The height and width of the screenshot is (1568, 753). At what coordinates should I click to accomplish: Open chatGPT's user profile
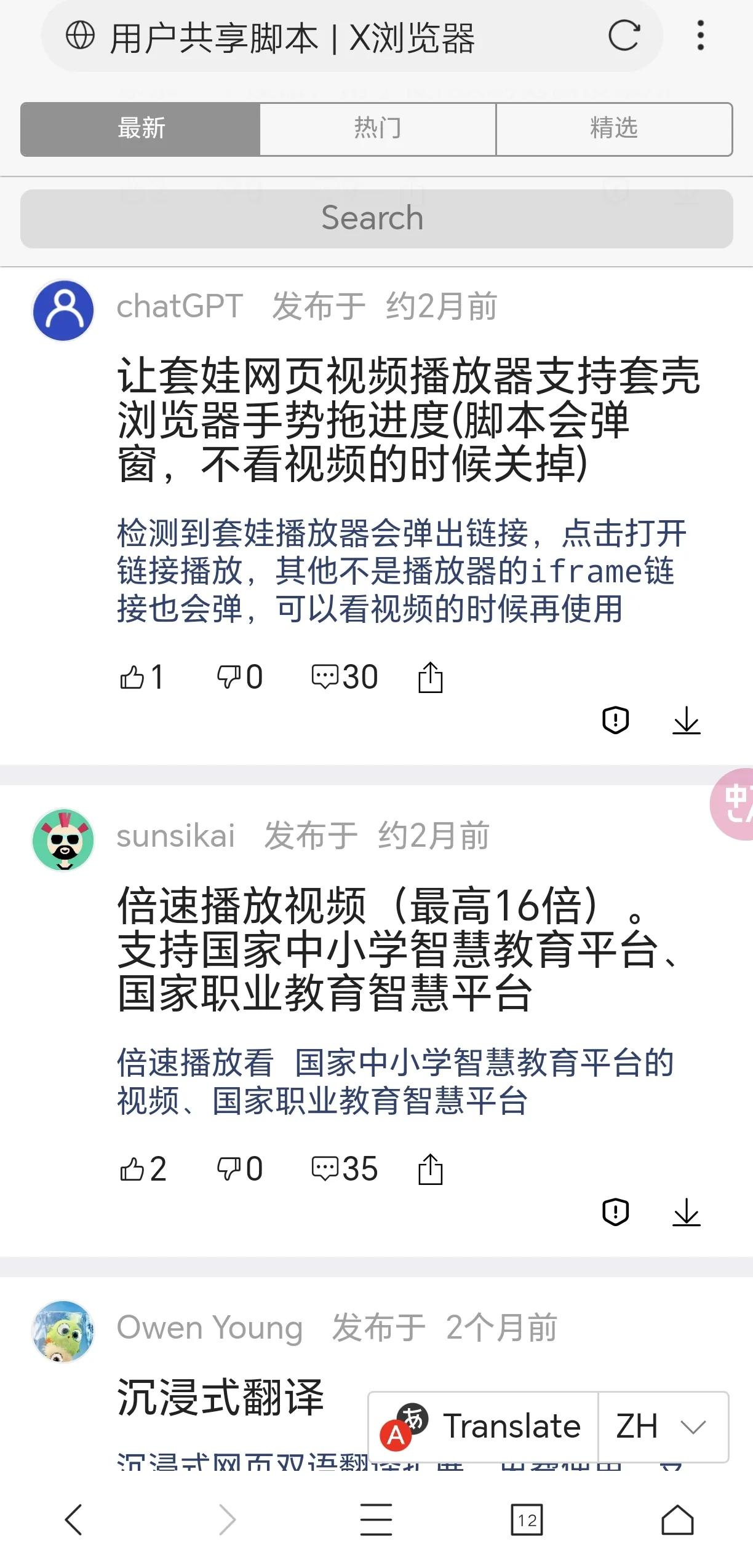tap(63, 309)
